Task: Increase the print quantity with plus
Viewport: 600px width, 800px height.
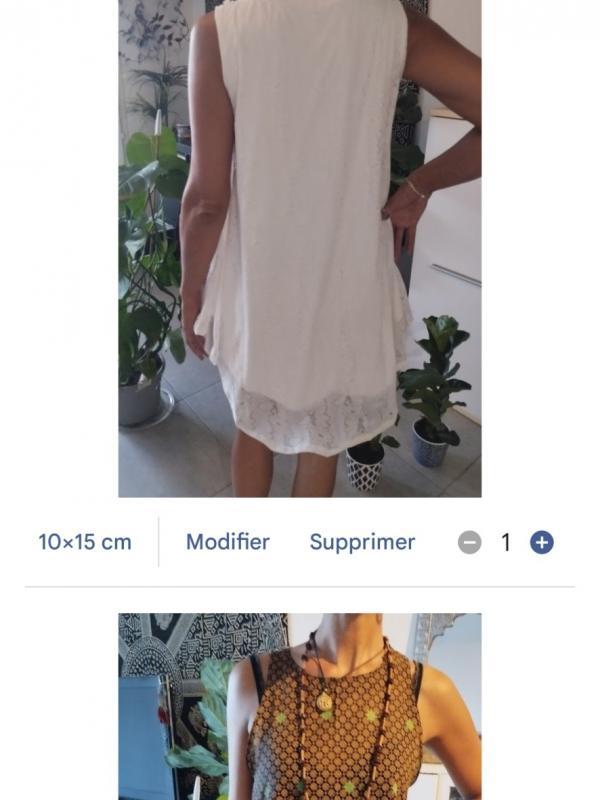Action: click(542, 543)
